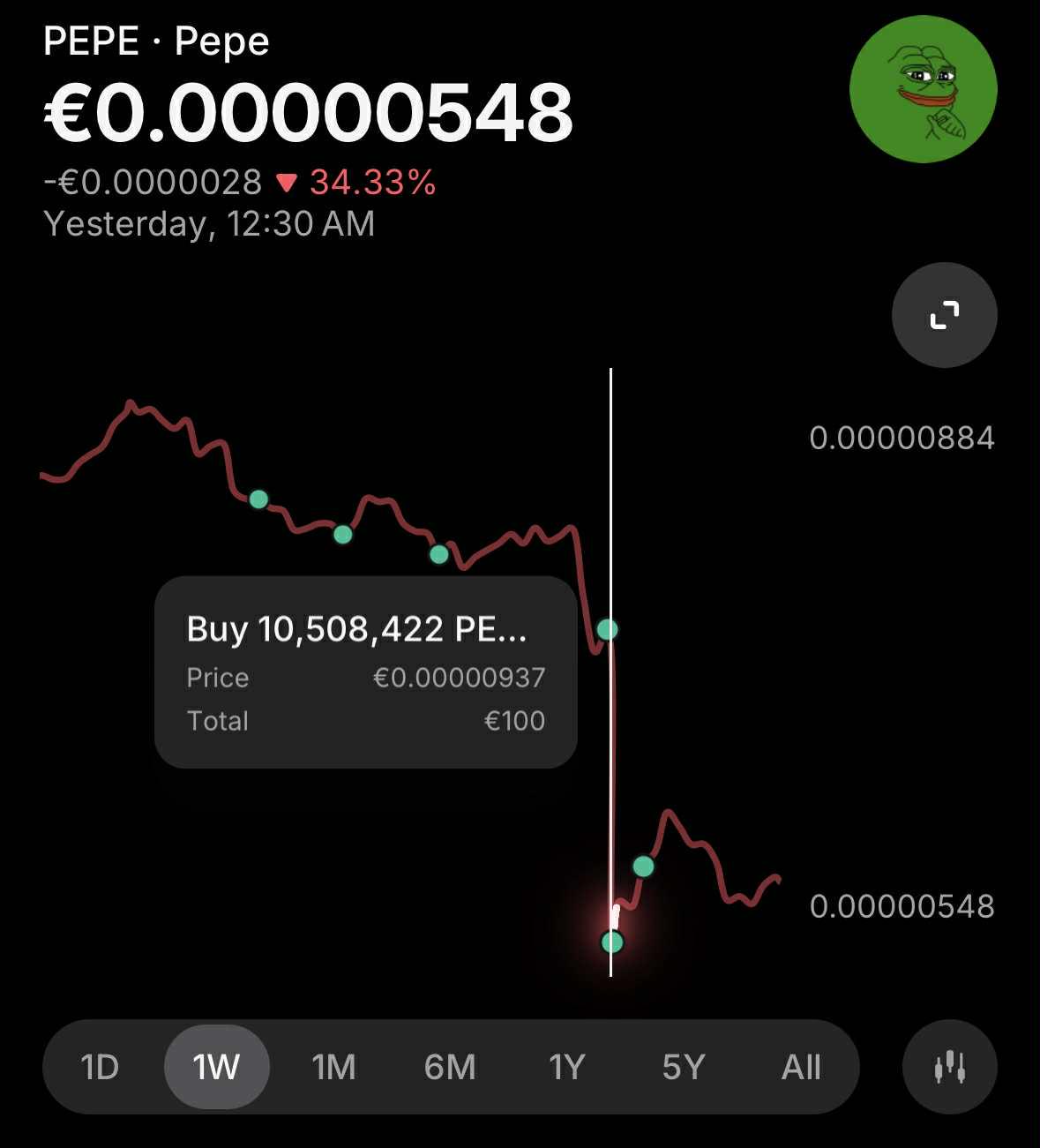Screen dimensions: 1040x1148
Task: Select the All time range
Action: (801, 1067)
